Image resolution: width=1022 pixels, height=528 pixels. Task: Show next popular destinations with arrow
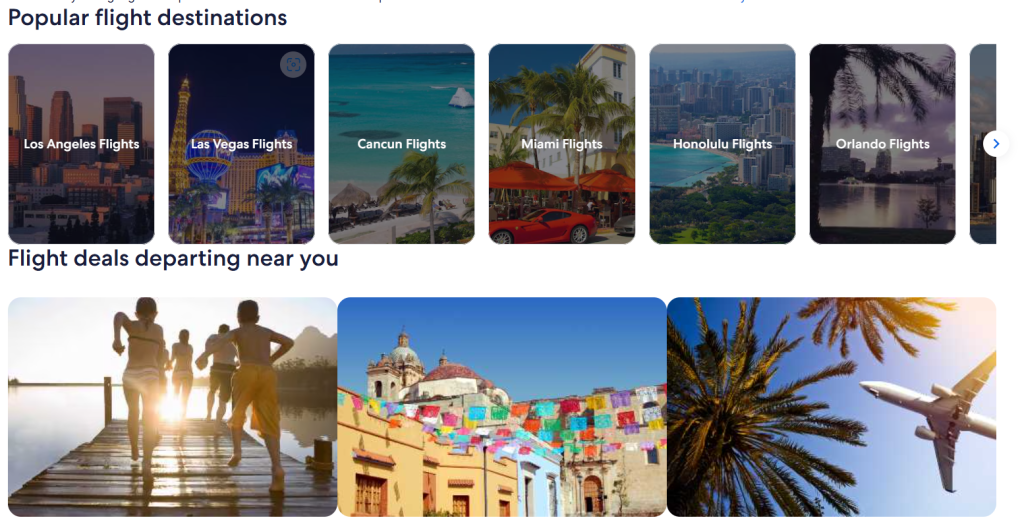996,144
